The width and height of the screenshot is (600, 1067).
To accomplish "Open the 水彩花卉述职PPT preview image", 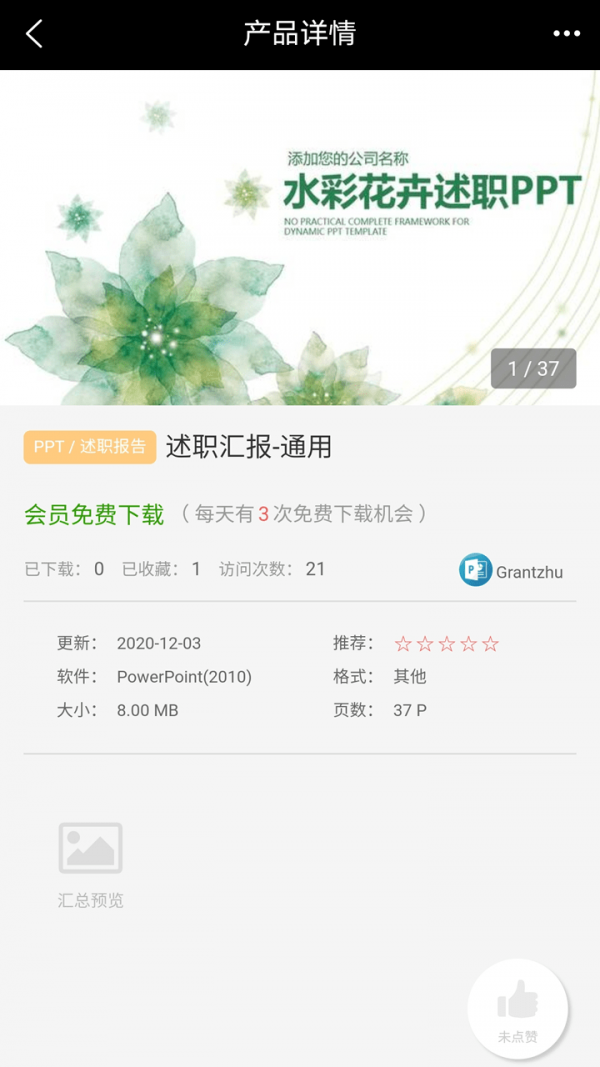I will (x=300, y=237).
